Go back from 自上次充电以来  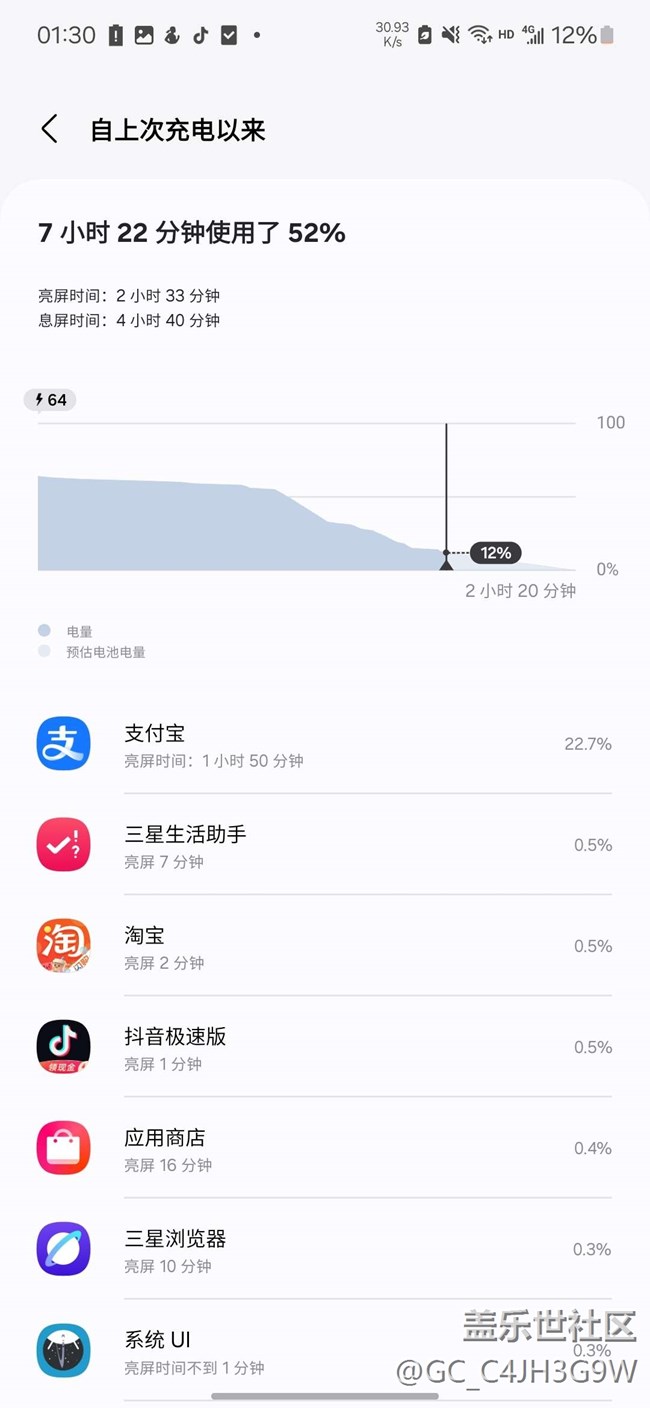click(49, 129)
